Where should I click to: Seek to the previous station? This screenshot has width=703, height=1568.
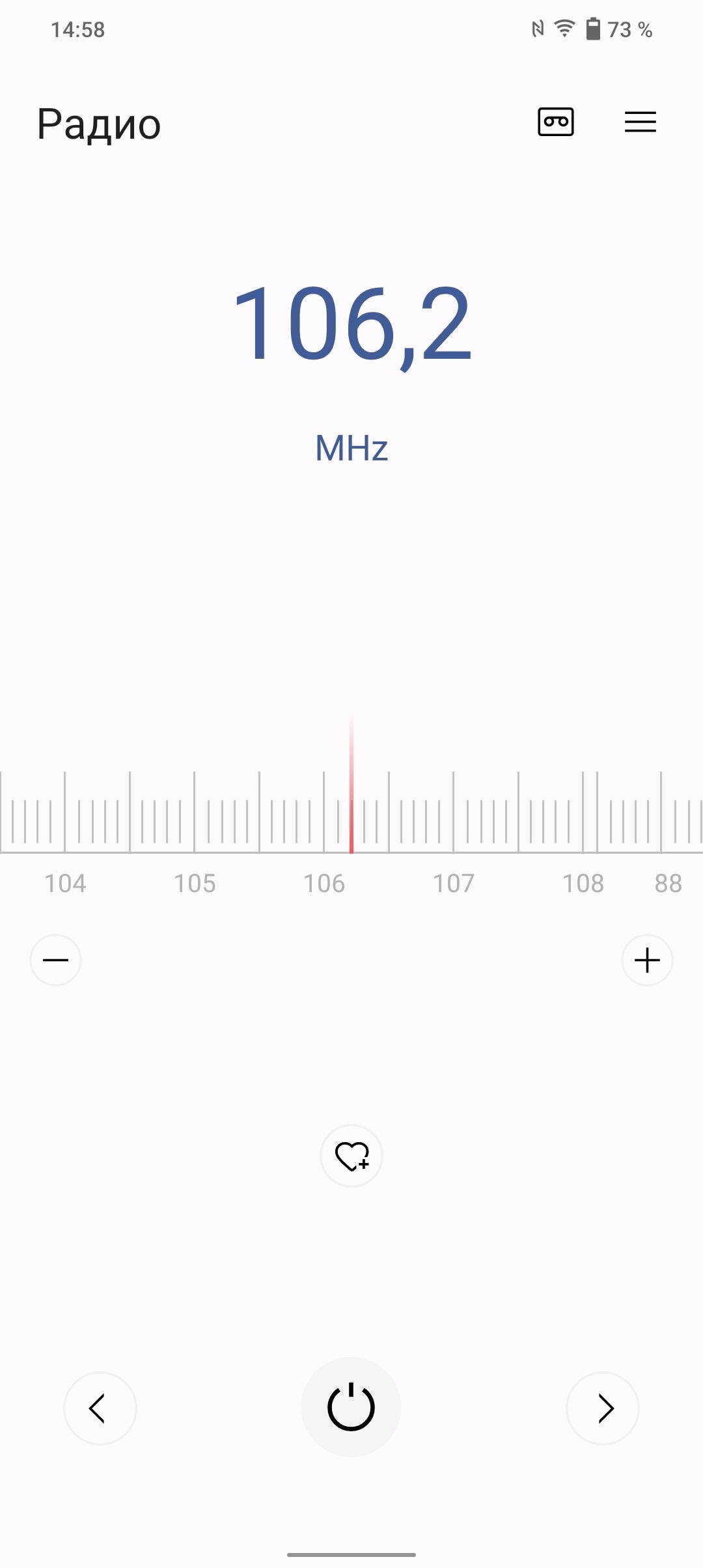coord(100,1408)
